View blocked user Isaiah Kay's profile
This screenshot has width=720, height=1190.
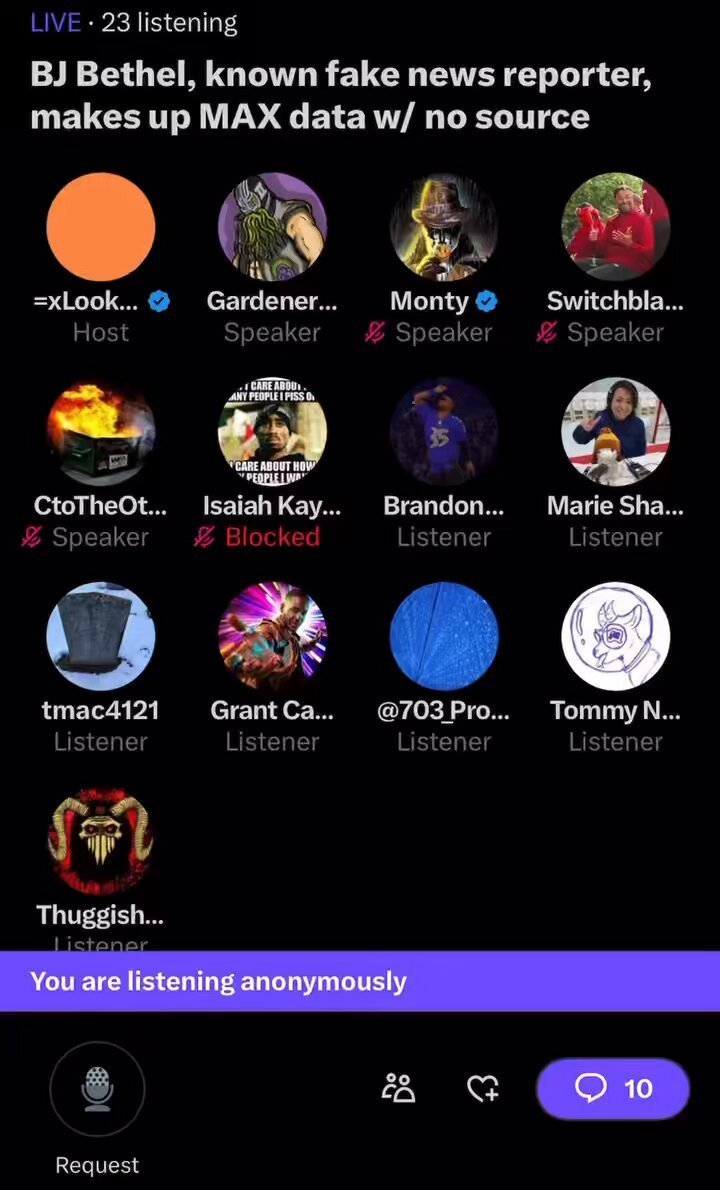(272, 432)
